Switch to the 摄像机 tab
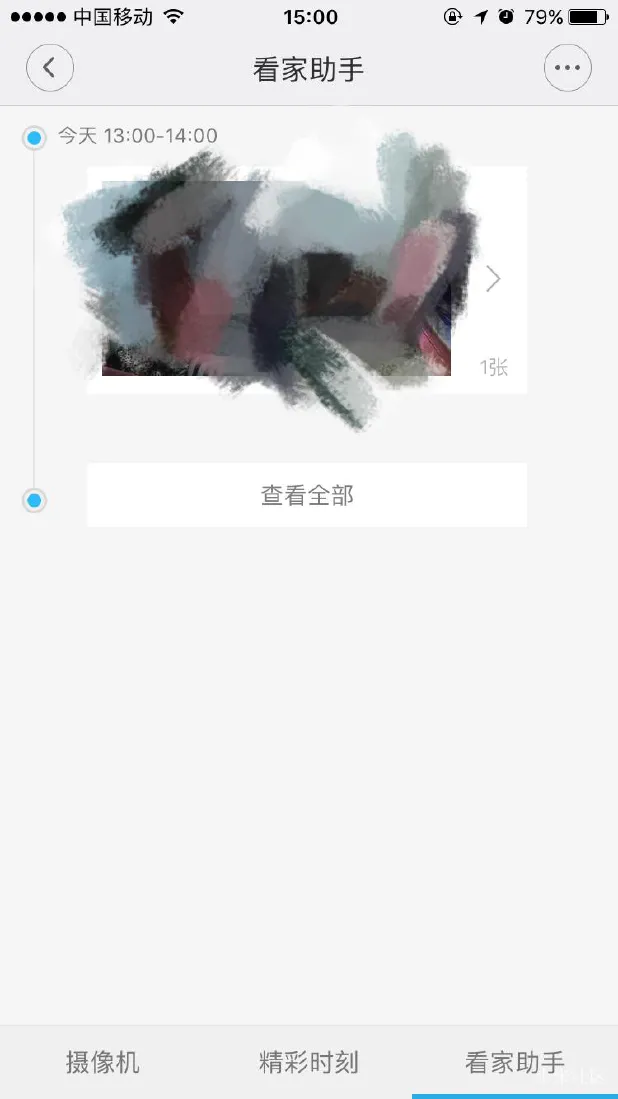The image size is (618, 1099). 103,1062
